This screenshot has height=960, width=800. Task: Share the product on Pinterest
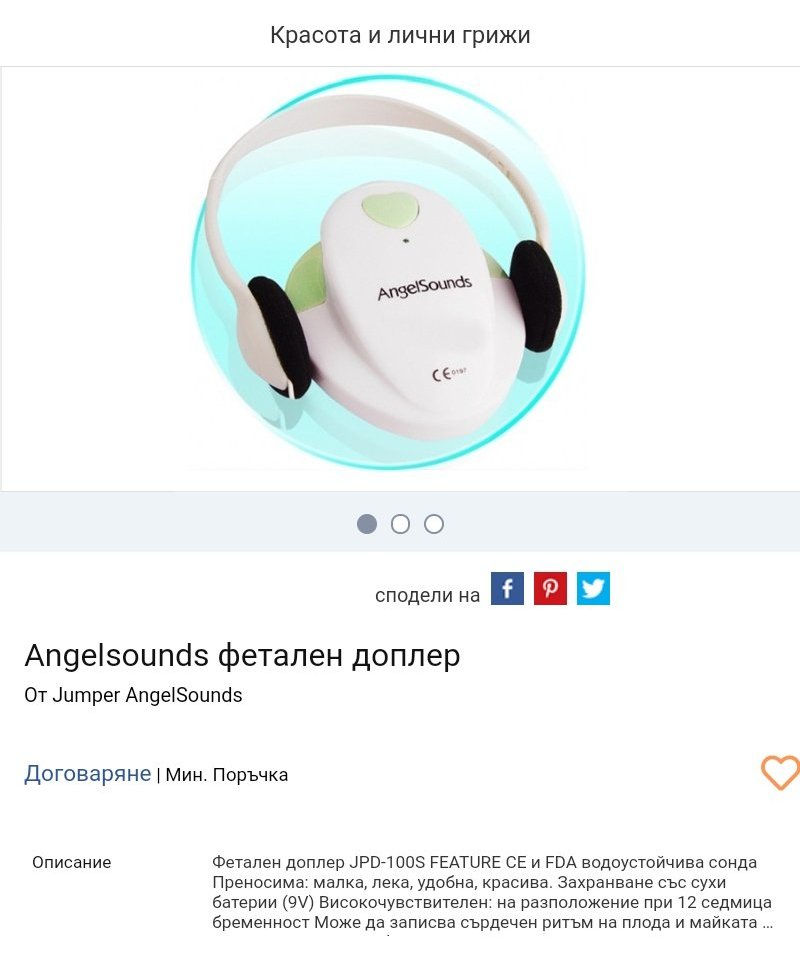550,589
